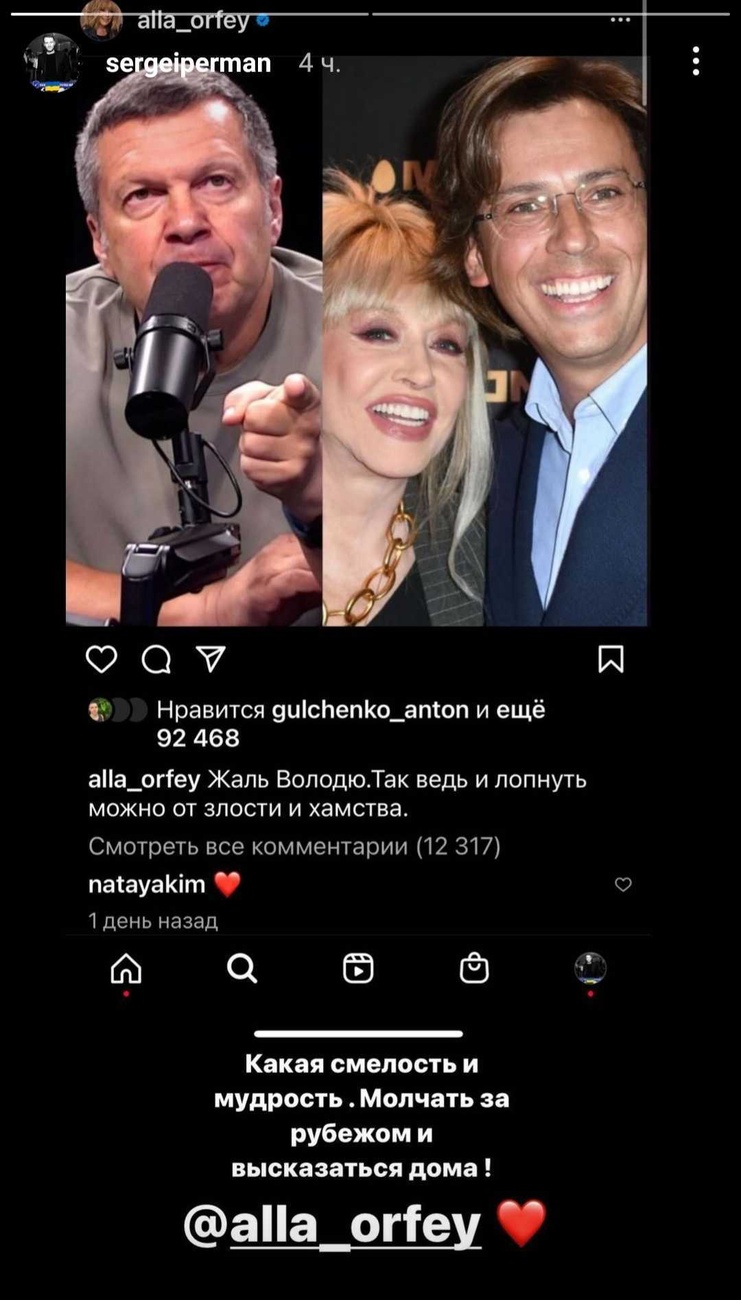Open the @alla_orfey mention
The width and height of the screenshot is (741, 1300).
coord(333,1225)
